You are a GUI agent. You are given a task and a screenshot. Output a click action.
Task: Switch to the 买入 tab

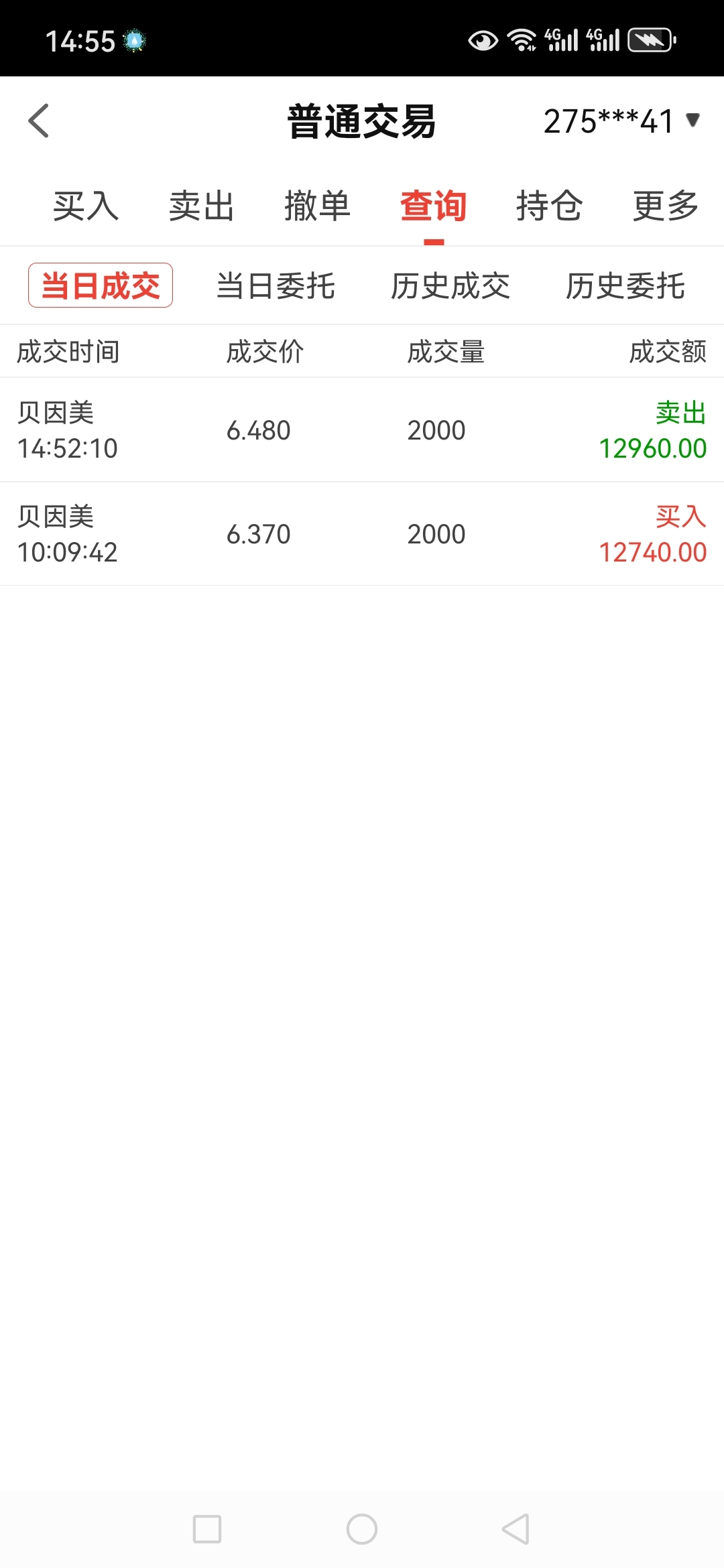[x=86, y=206]
